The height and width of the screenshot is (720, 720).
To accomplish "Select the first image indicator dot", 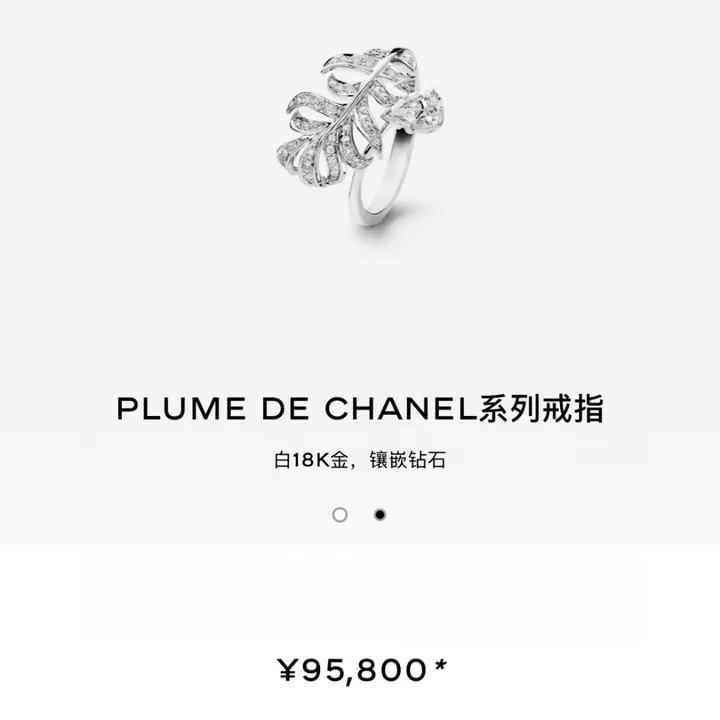I will [340, 515].
